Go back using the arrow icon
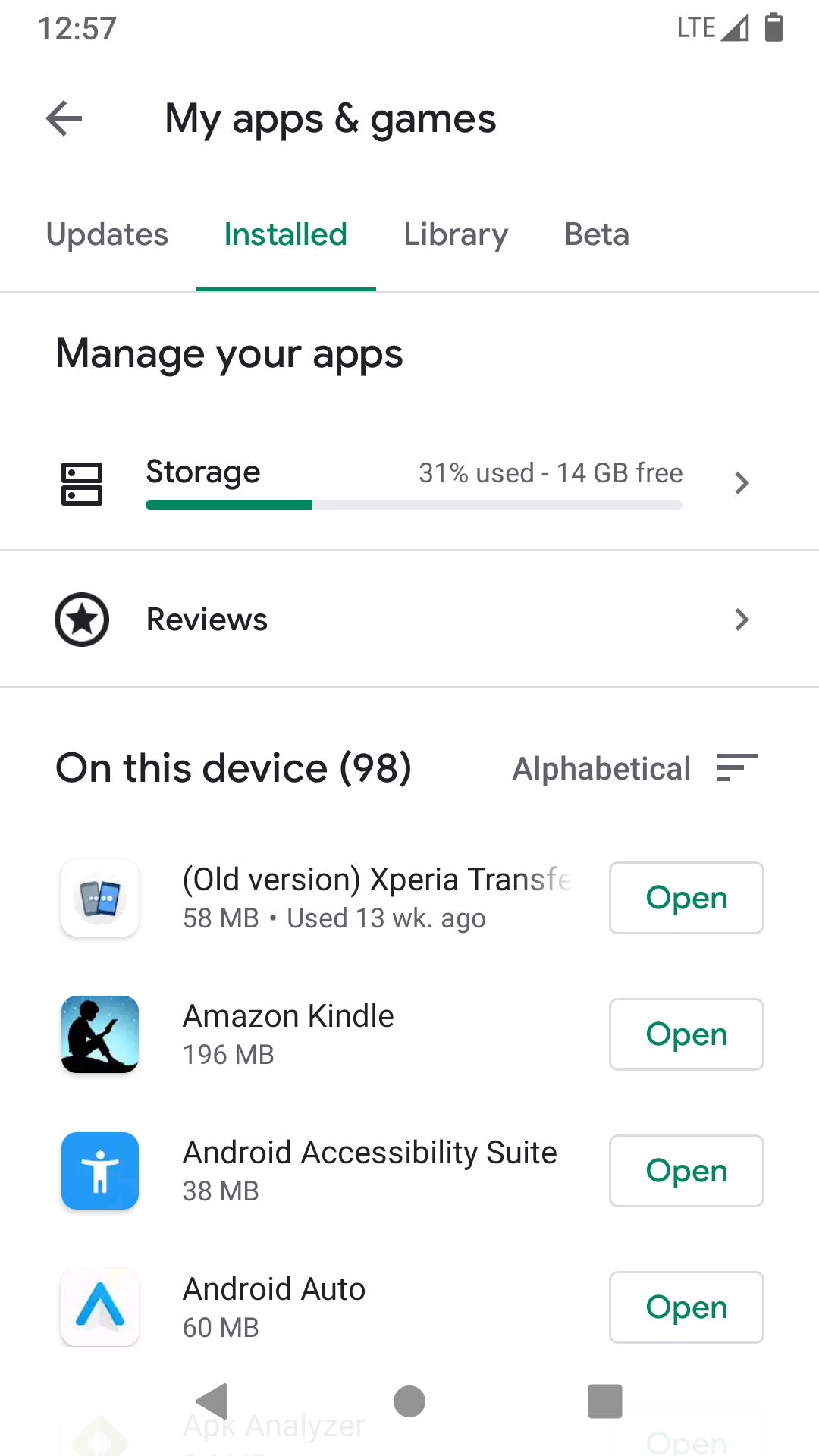Viewport: 819px width, 1456px height. tap(64, 118)
